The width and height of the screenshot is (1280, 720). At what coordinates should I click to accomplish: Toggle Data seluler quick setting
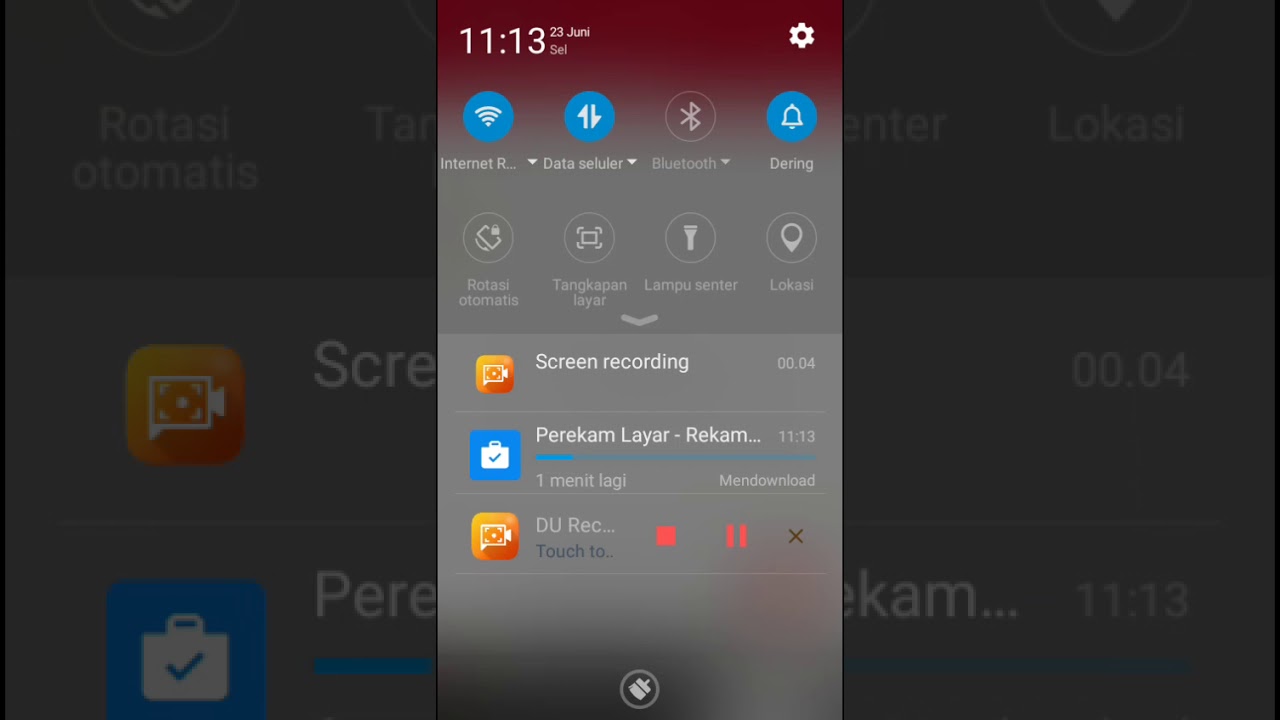589,117
